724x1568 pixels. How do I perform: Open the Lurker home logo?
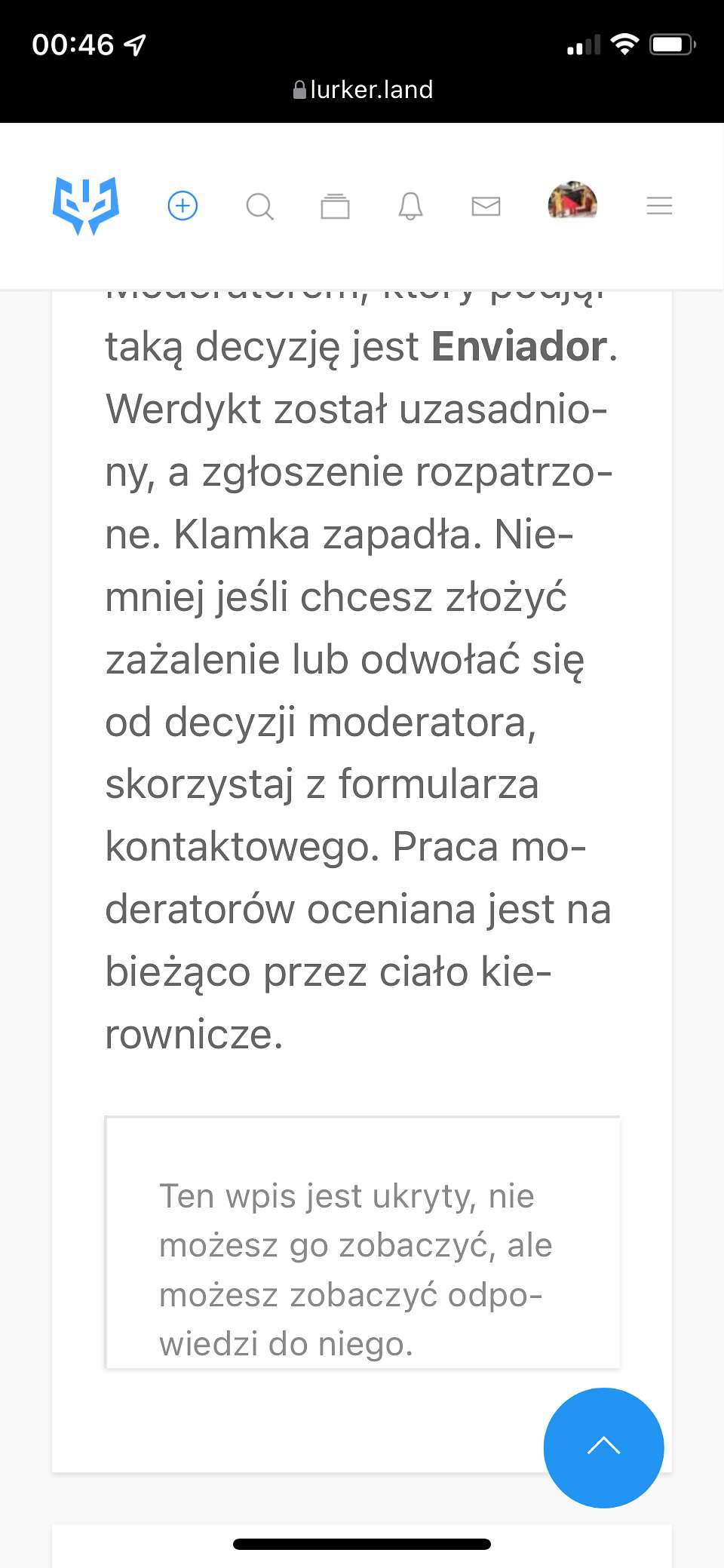coord(86,206)
